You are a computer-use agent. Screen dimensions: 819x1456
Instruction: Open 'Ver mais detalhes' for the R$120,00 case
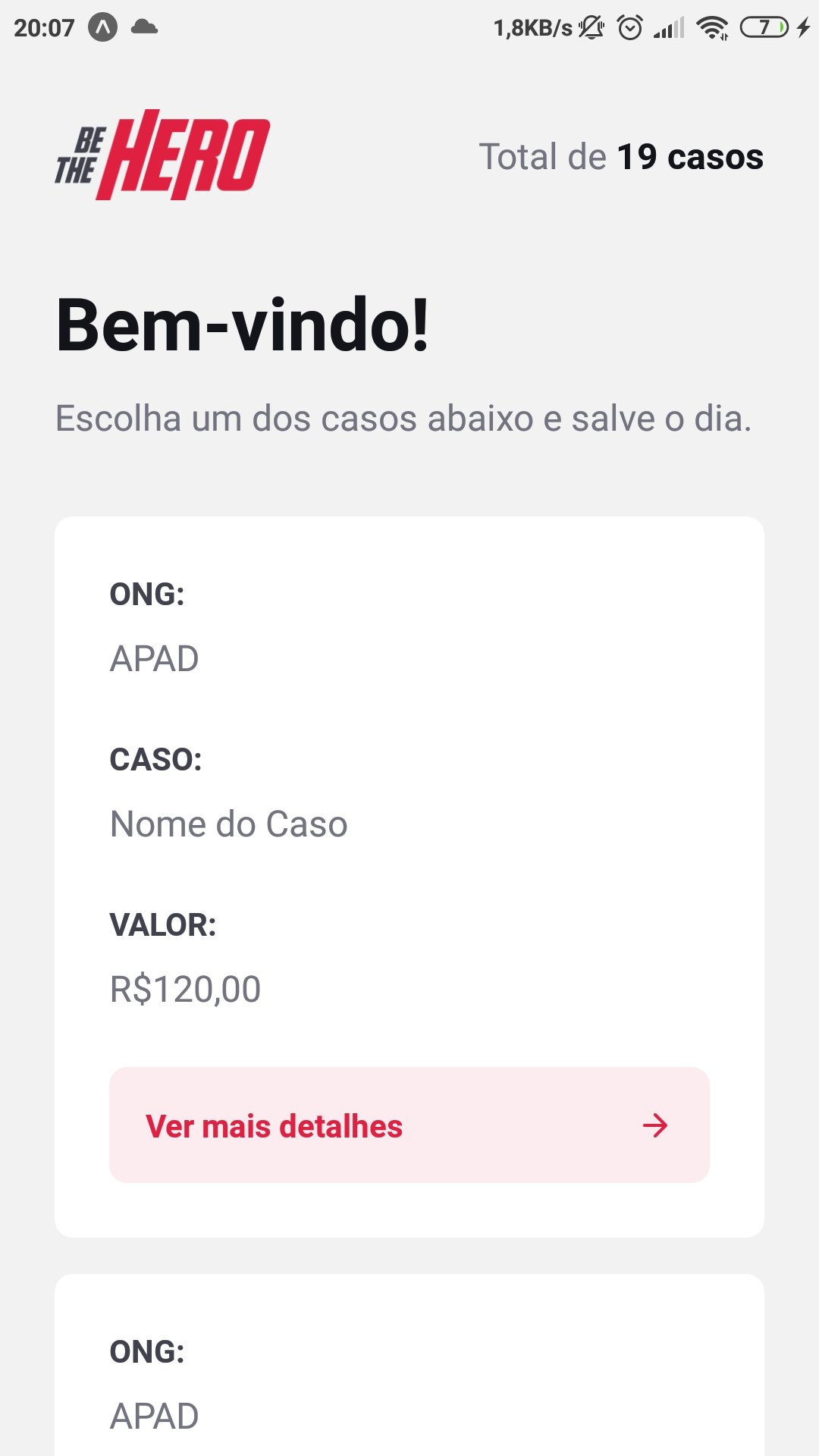tap(409, 1125)
